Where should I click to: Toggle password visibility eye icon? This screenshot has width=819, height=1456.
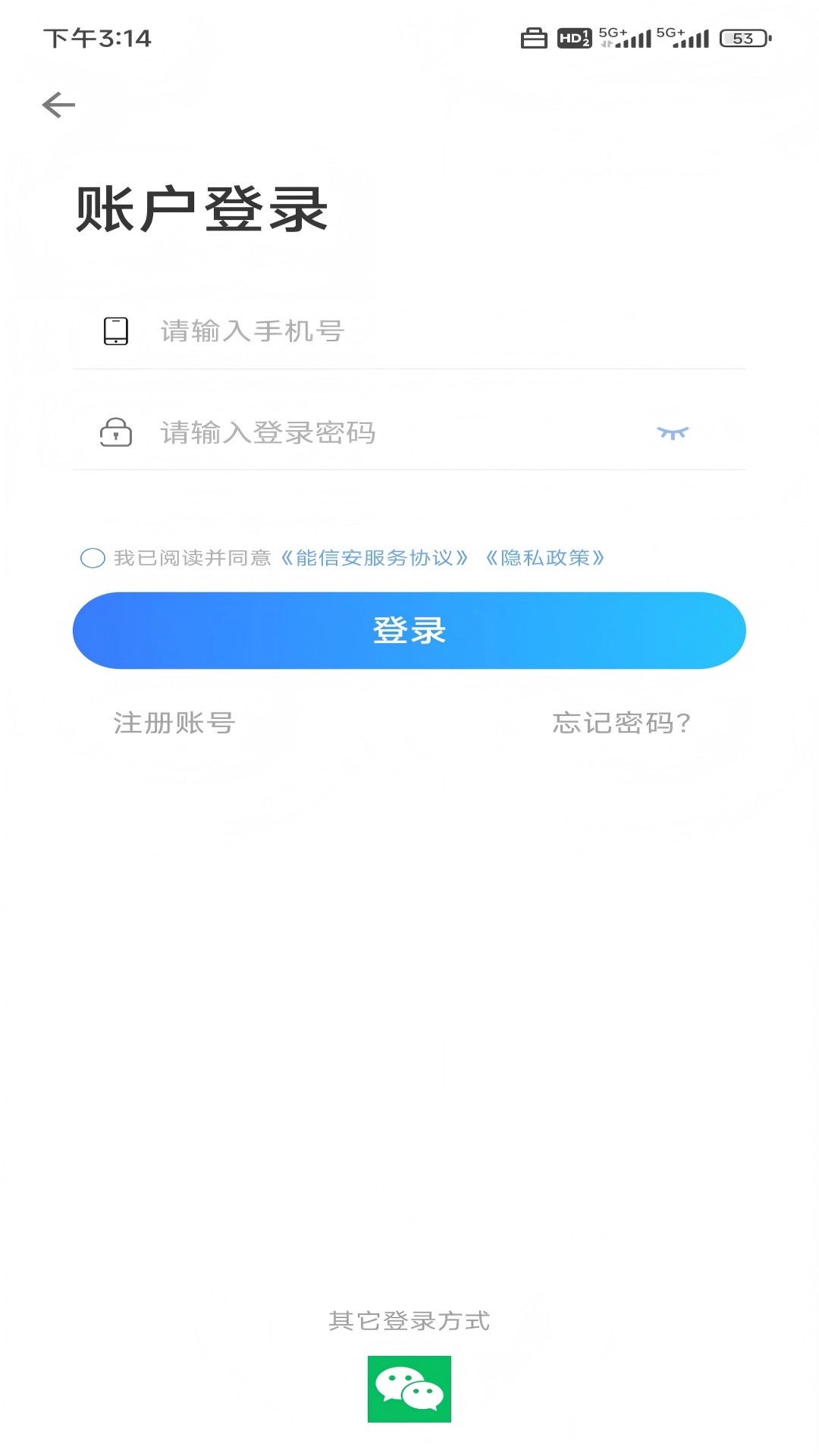click(672, 433)
